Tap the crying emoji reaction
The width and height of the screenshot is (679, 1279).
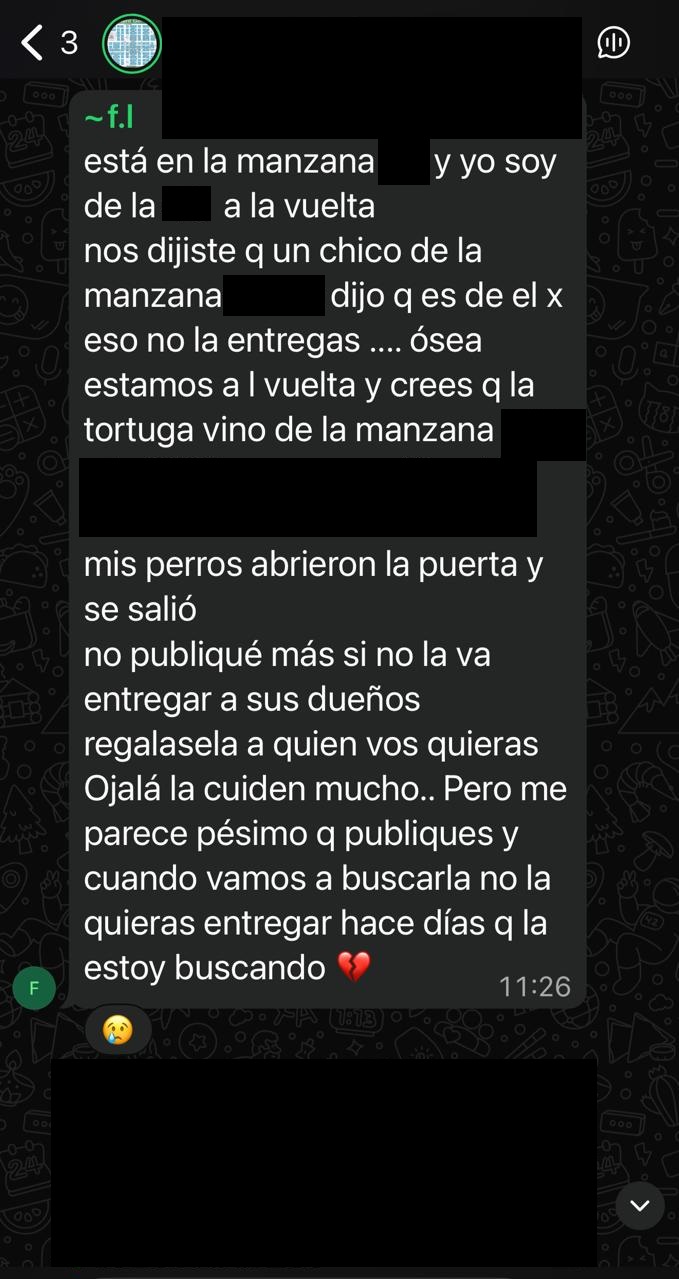pyautogui.click(x=118, y=1029)
